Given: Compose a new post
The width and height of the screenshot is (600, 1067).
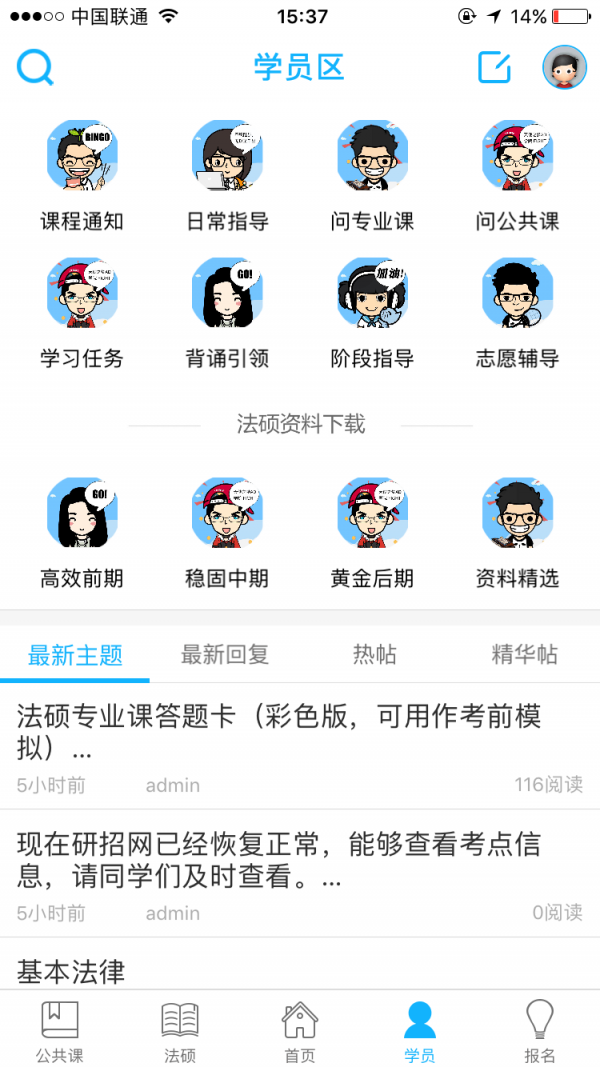Looking at the screenshot, I should pyautogui.click(x=494, y=68).
